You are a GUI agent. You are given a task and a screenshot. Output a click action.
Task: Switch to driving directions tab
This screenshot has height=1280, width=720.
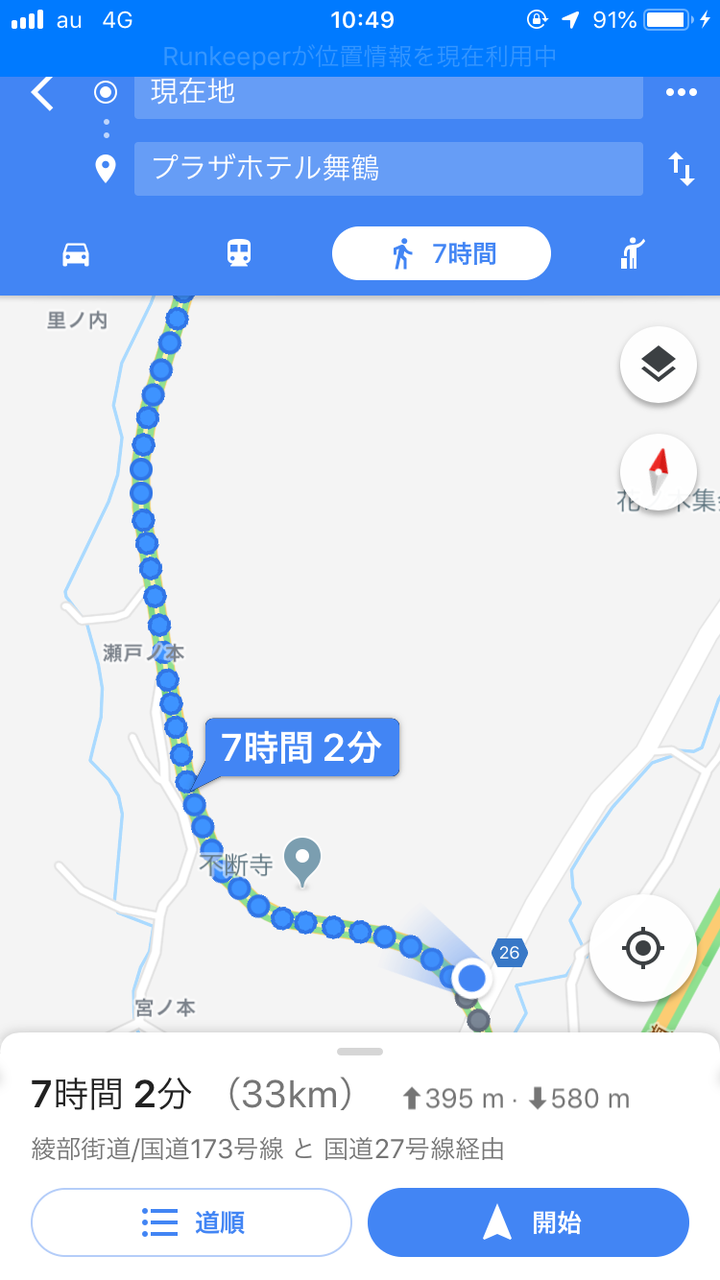tap(76, 254)
